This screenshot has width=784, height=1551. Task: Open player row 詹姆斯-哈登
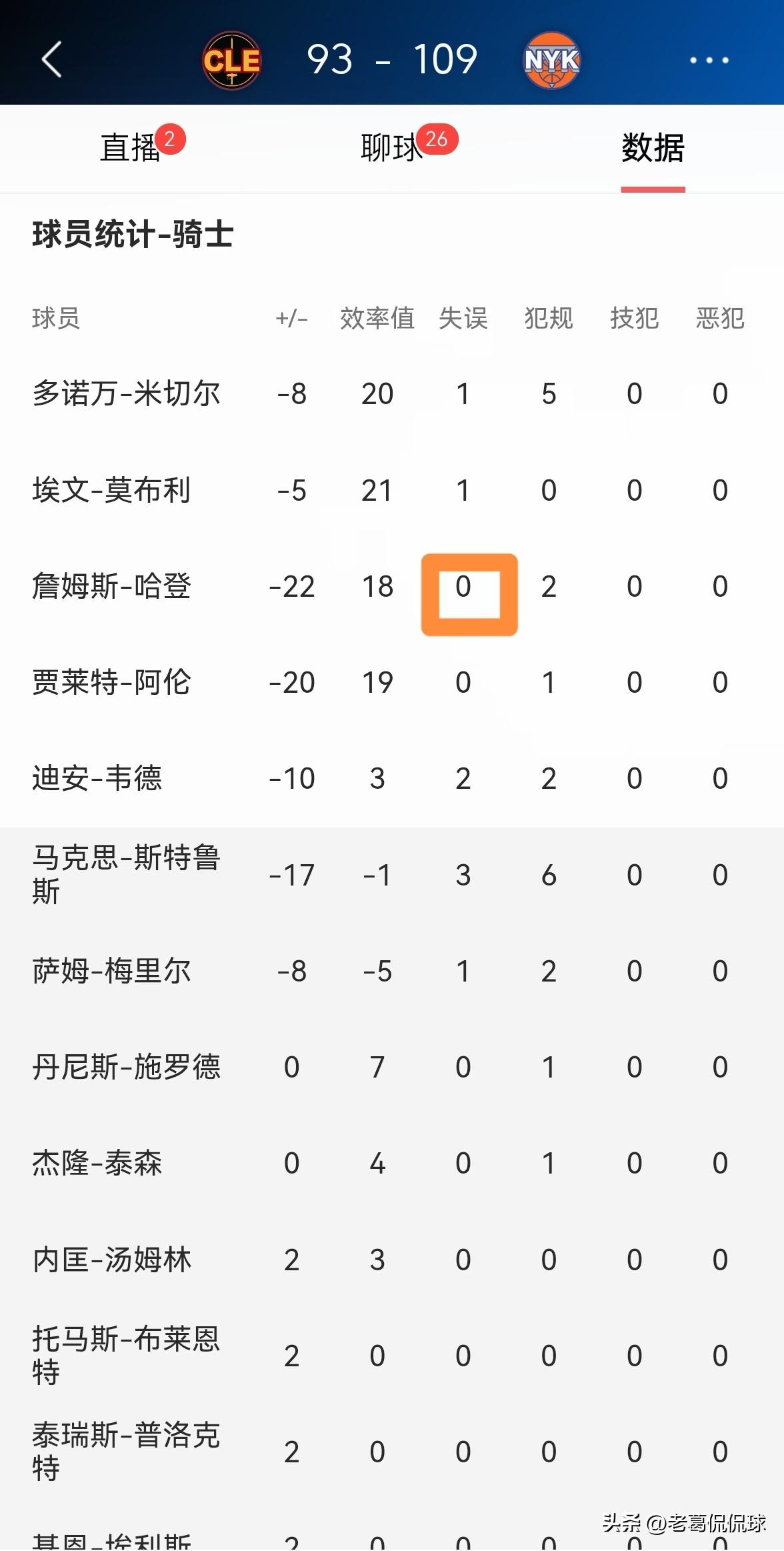pyautogui.click(x=392, y=586)
